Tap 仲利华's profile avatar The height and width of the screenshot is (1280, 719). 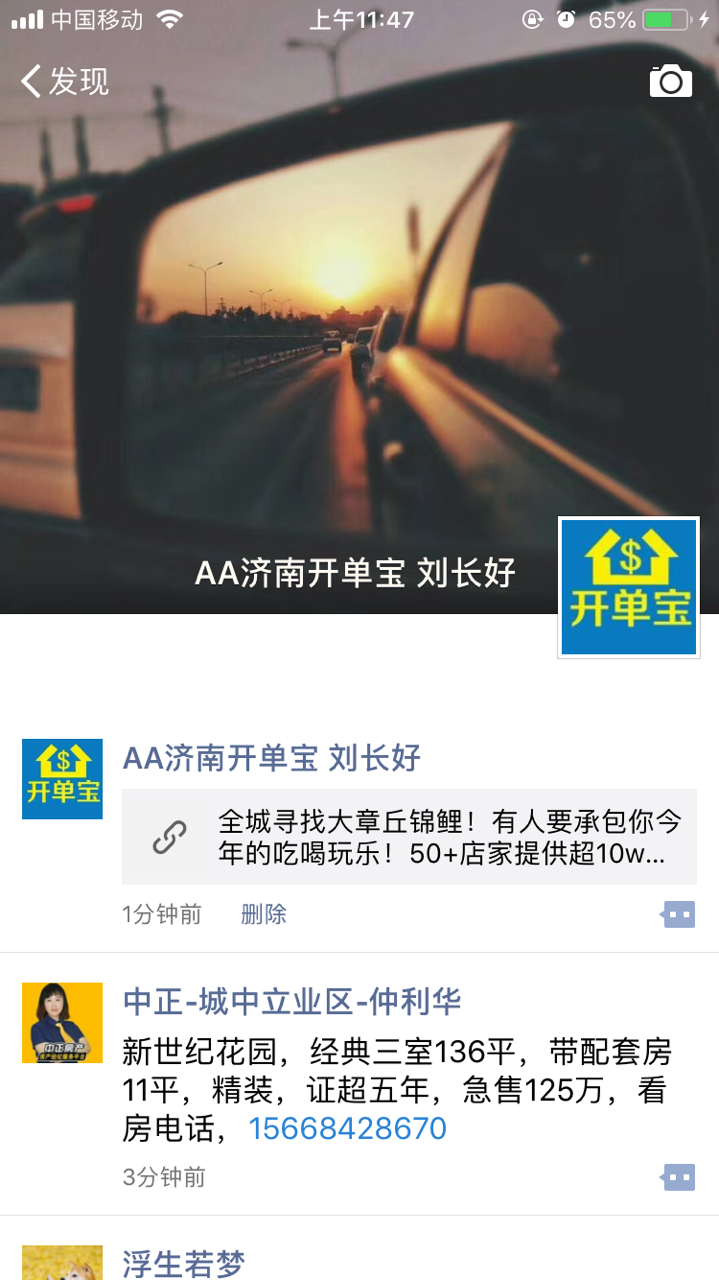pyautogui.click(x=62, y=1022)
